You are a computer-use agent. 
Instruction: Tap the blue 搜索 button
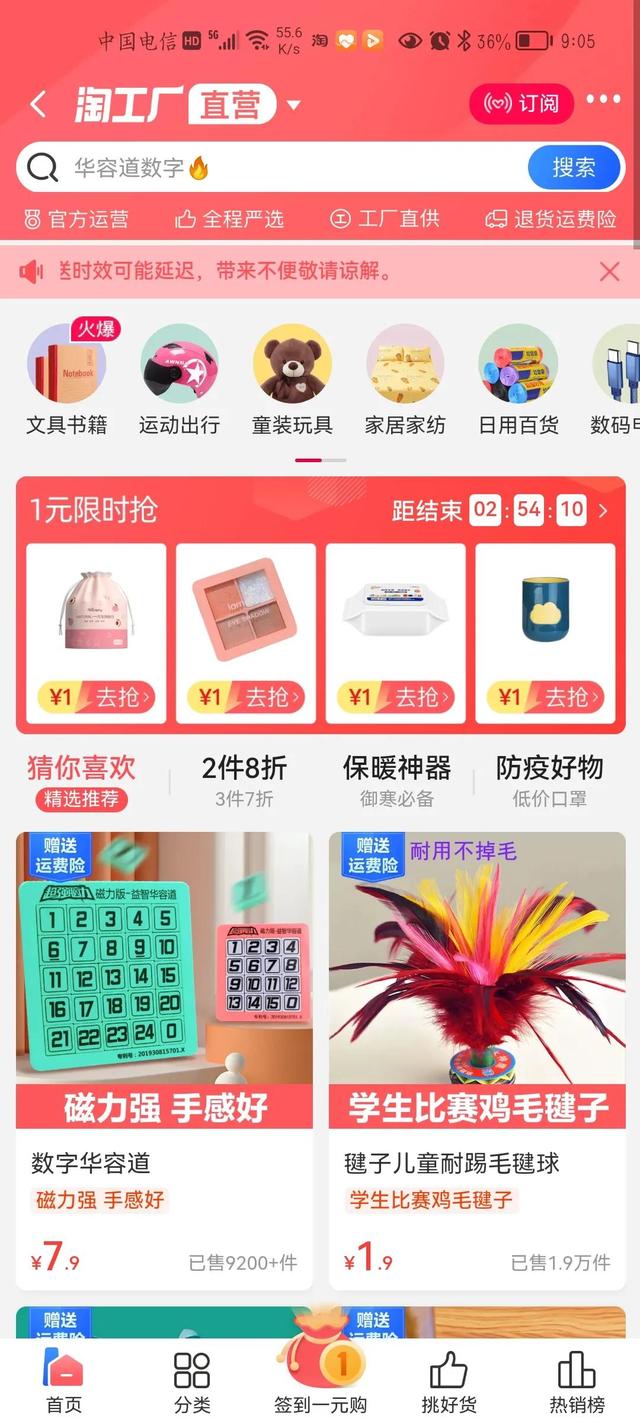pyautogui.click(x=574, y=167)
